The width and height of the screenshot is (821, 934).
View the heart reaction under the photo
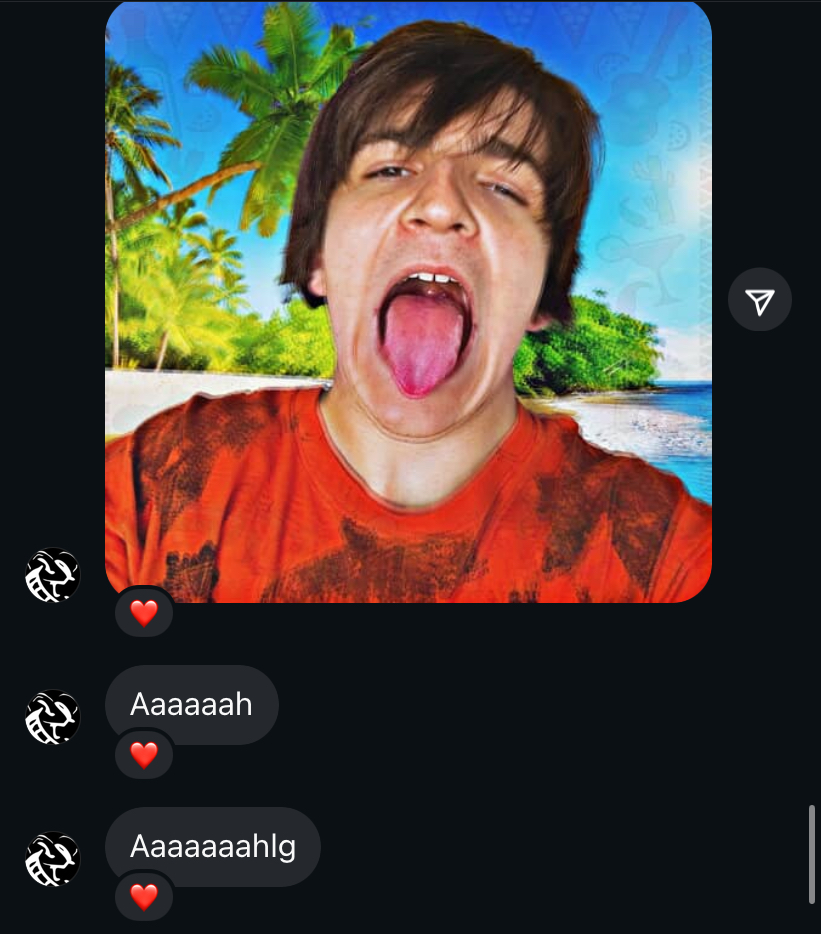pyautogui.click(x=144, y=613)
